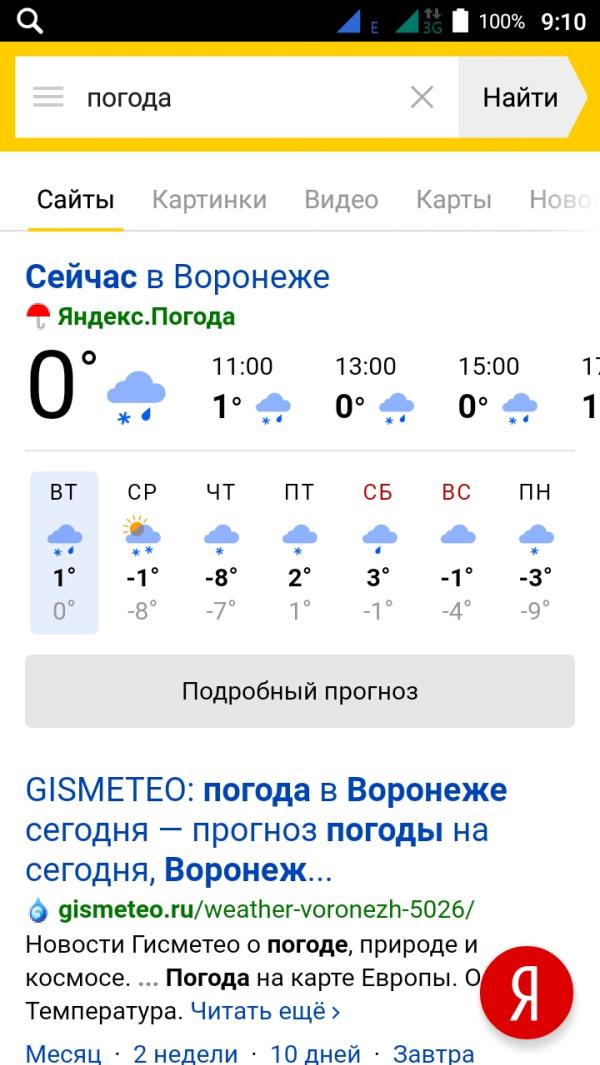This screenshot has width=600, height=1065.
Task: Open the GISMETEO Воронеж search result
Action: (265, 830)
